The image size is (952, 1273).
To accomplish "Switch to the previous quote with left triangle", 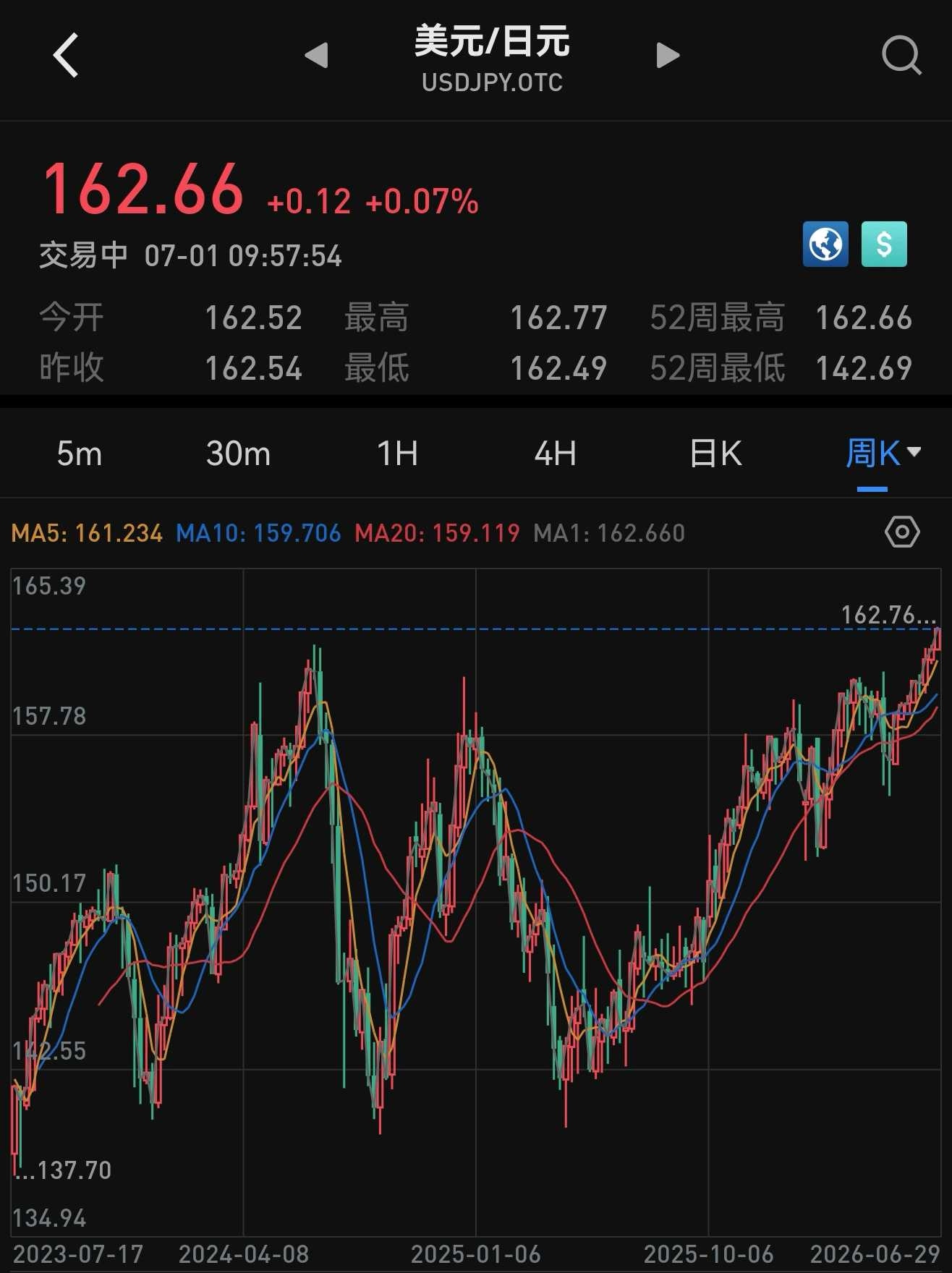I will [317, 55].
